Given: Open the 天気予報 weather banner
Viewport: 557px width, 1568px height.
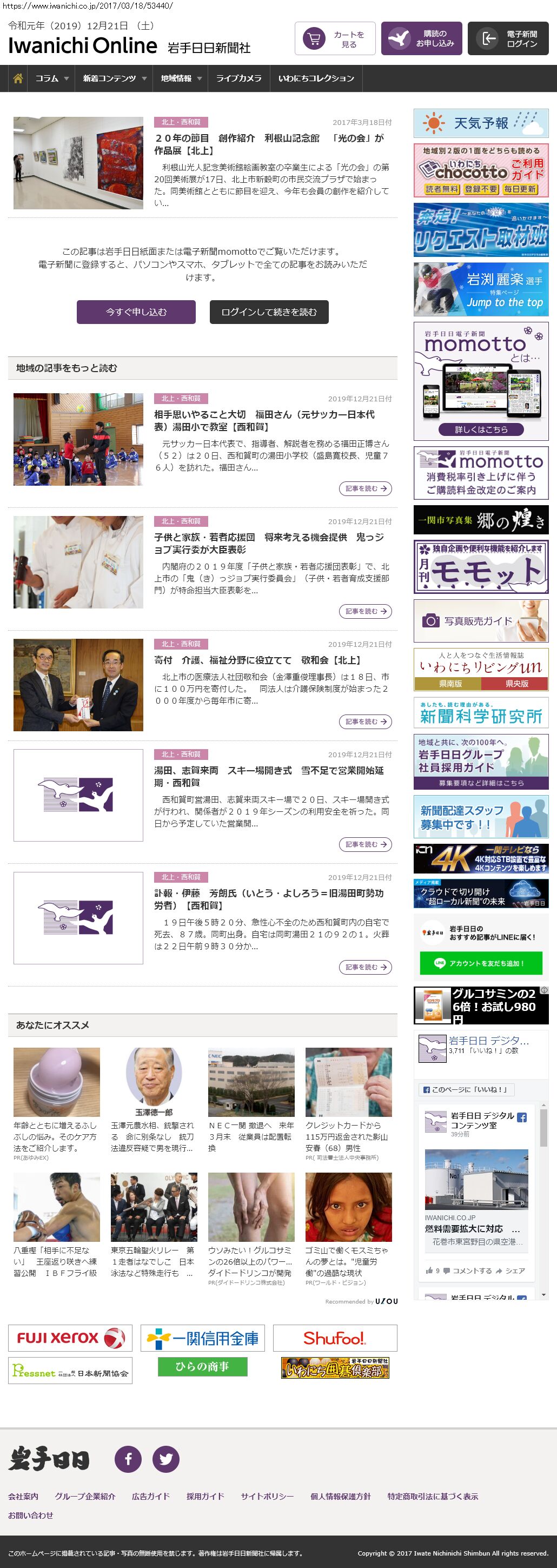Looking at the screenshot, I should (x=481, y=123).
